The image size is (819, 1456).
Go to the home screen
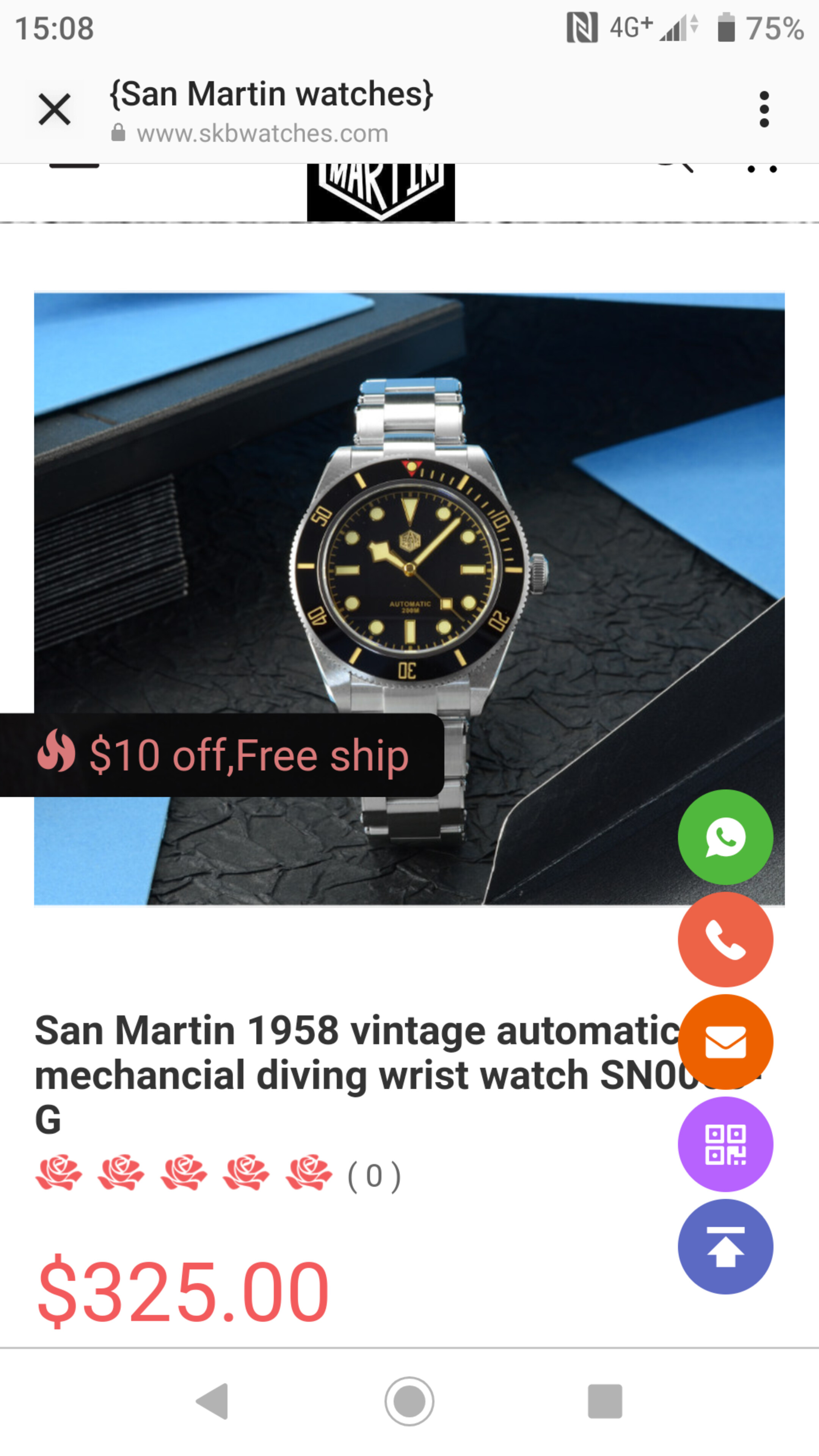[409, 1401]
